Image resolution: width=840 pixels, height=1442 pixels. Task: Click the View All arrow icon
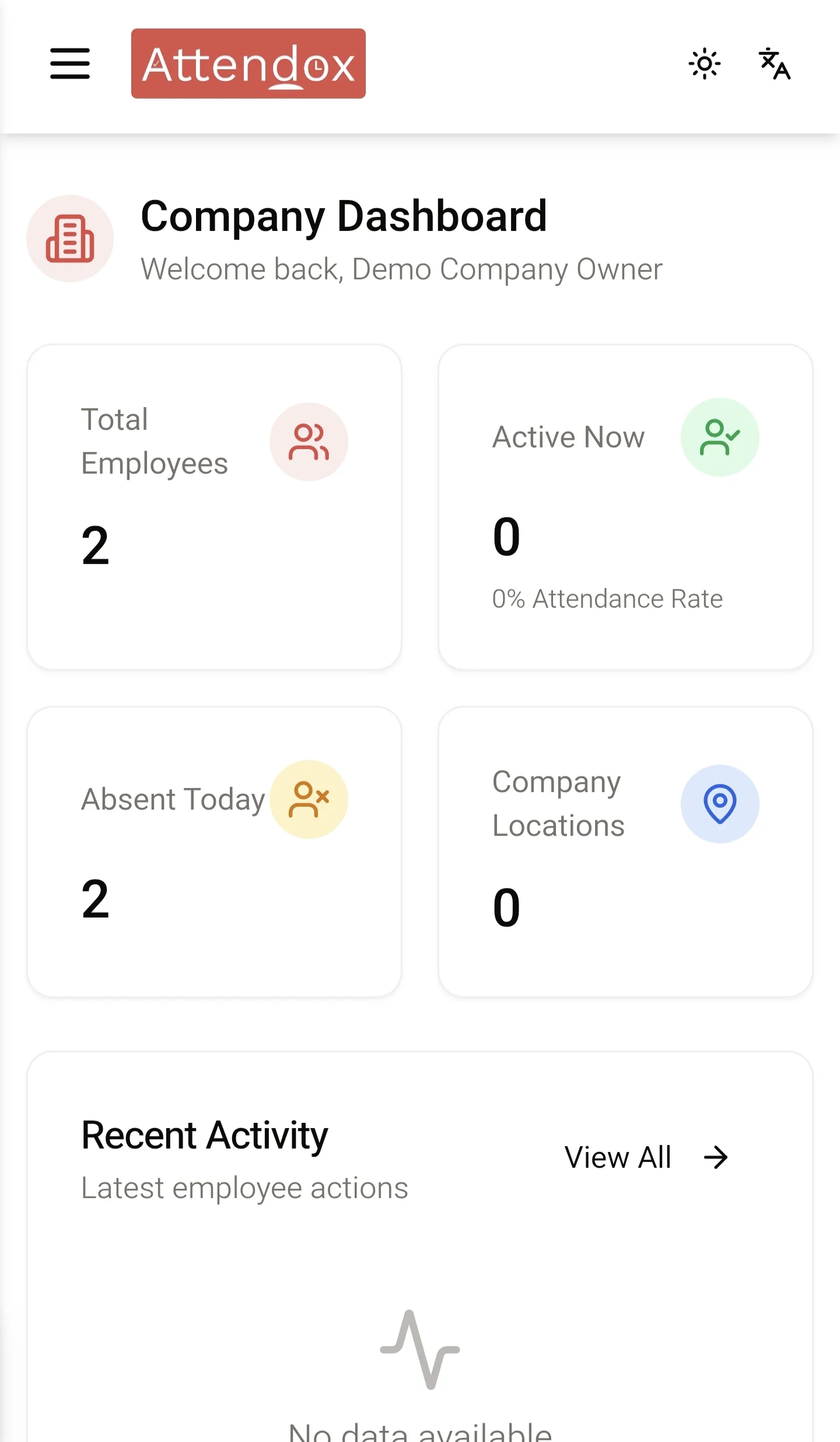(716, 1157)
